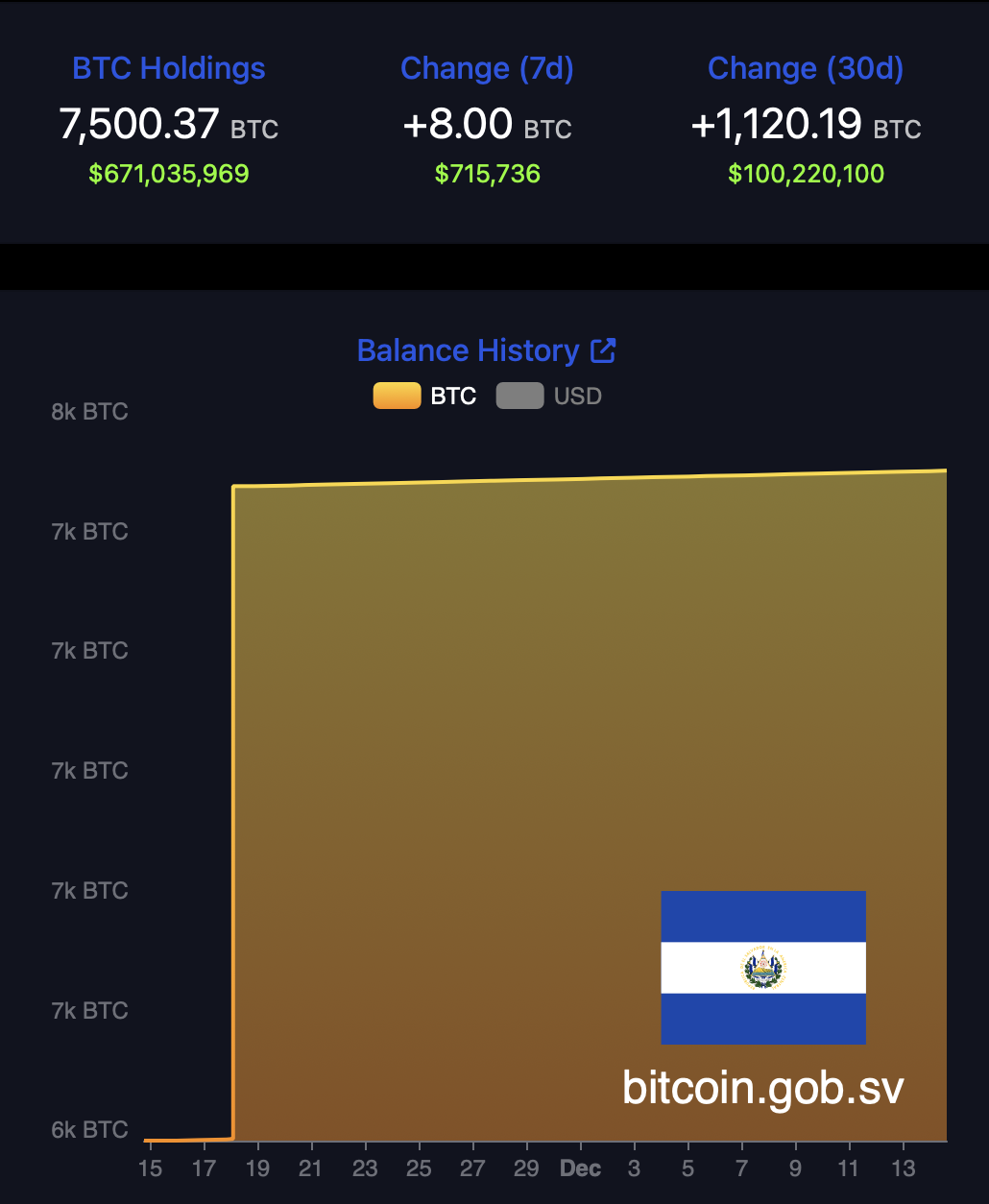Toggle the USD chart display
This screenshot has height=1204, width=989.
[x=549, y=396]
